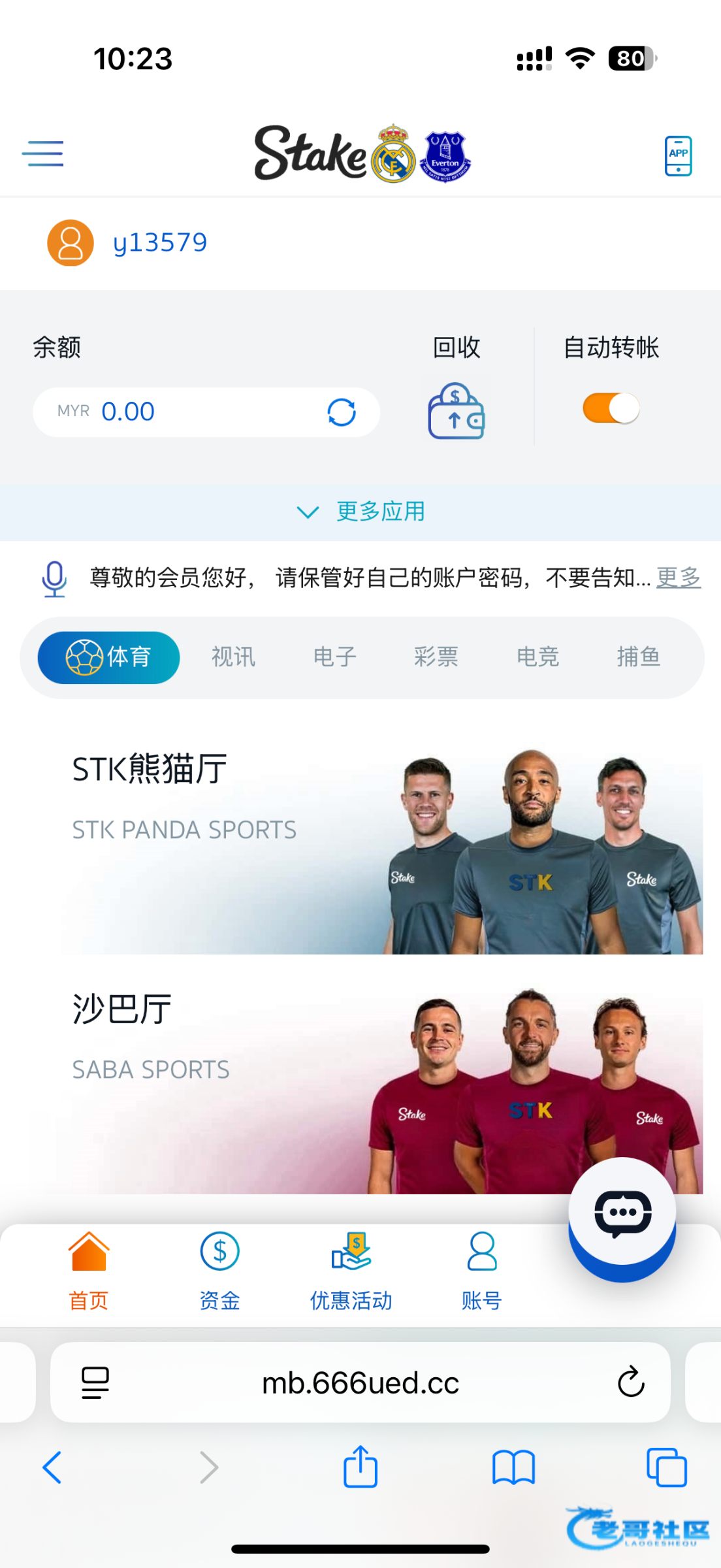
Task: Switch to the 电子 tab
Action: pyautogui.click(x=335, y=657)
